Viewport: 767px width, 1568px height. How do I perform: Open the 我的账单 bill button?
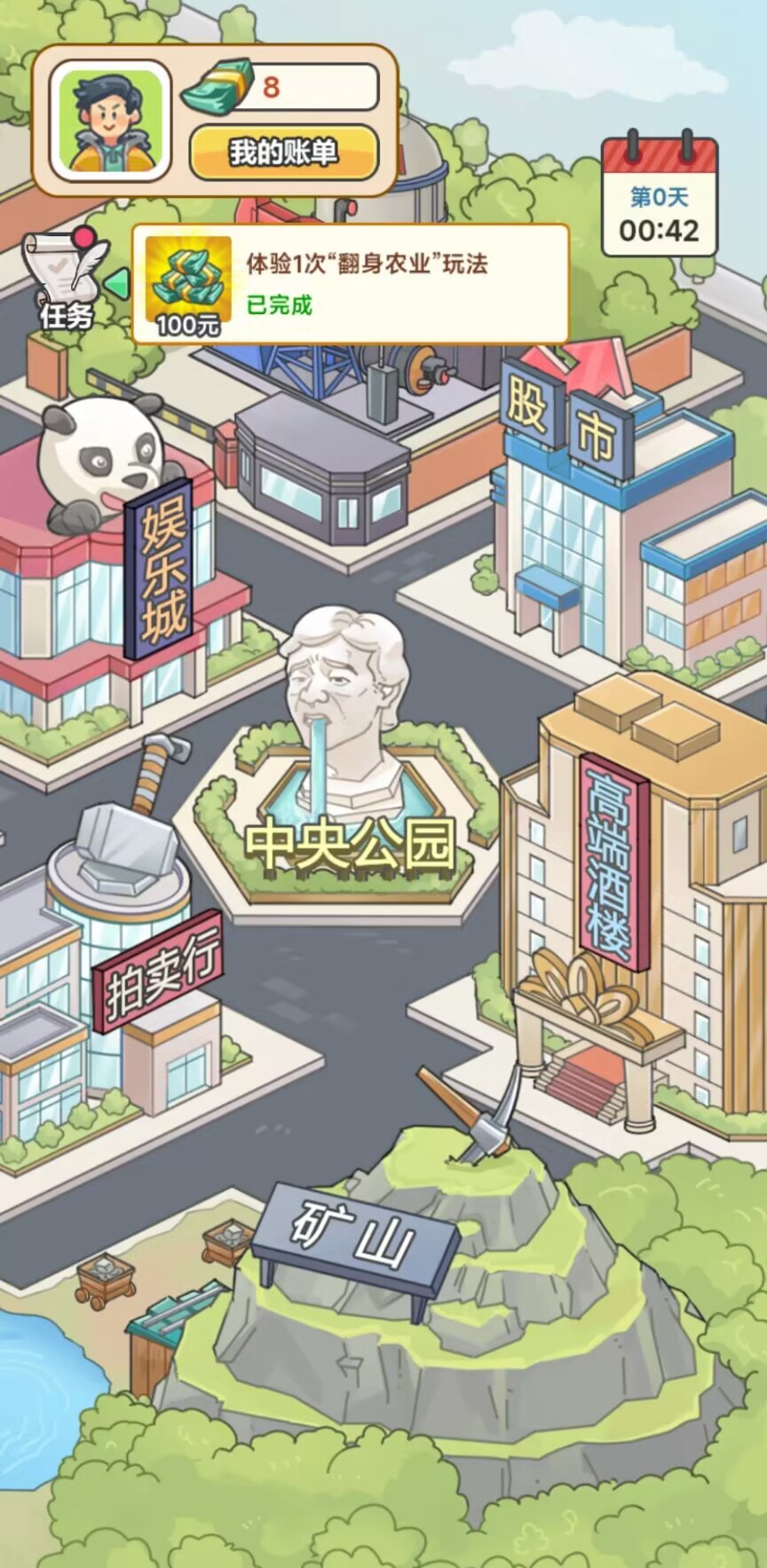tap(282, 153)
